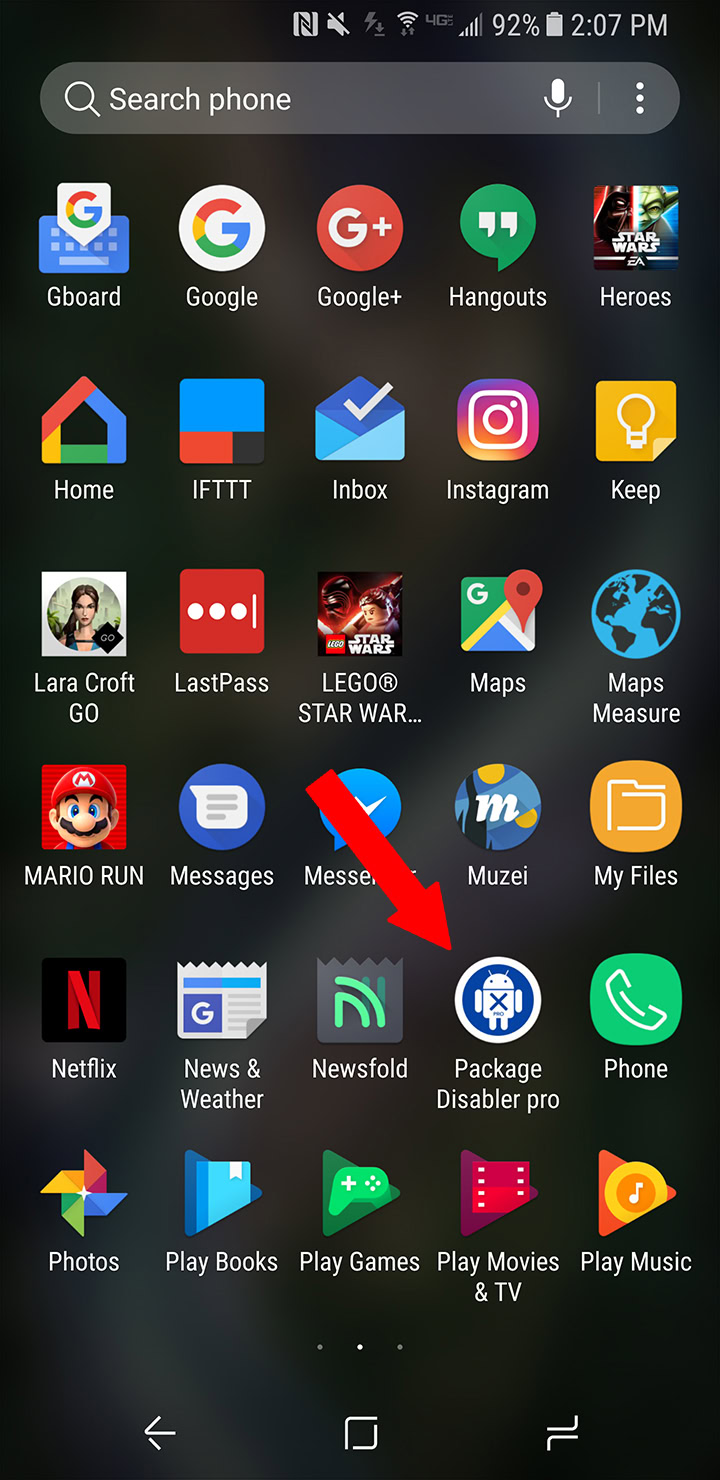Open the IFTTT app
Screen dimensions: 720x1480
pos(222,421)
